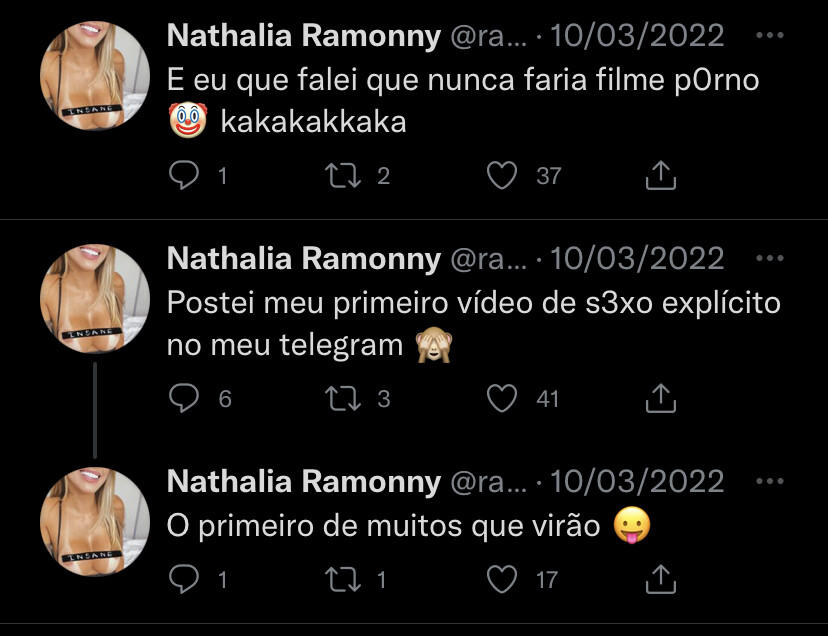
Task: Share the 'no meu telegram' tweet
Action: (660, 399)
